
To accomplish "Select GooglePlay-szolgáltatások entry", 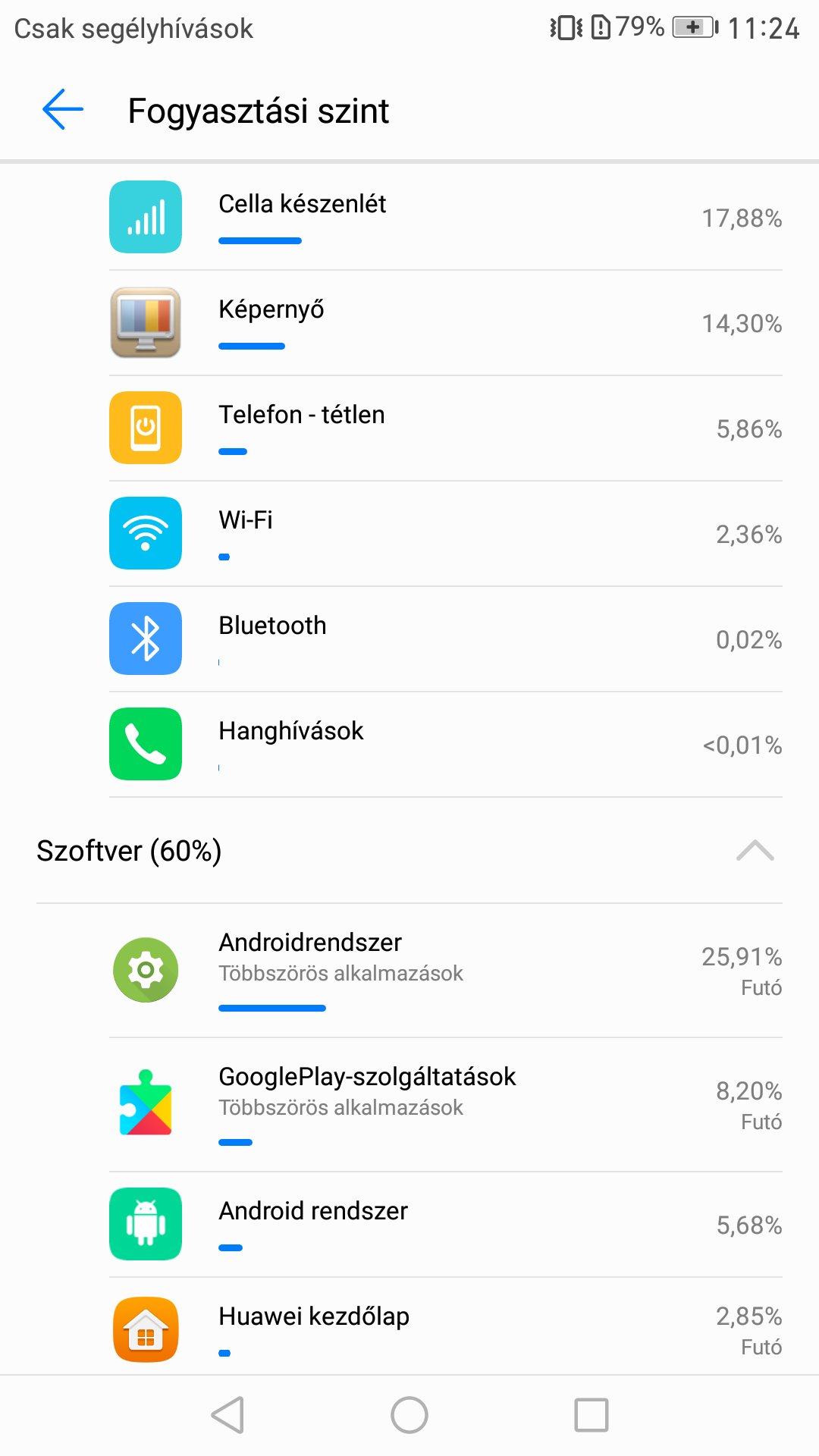I will point(446,1105).
